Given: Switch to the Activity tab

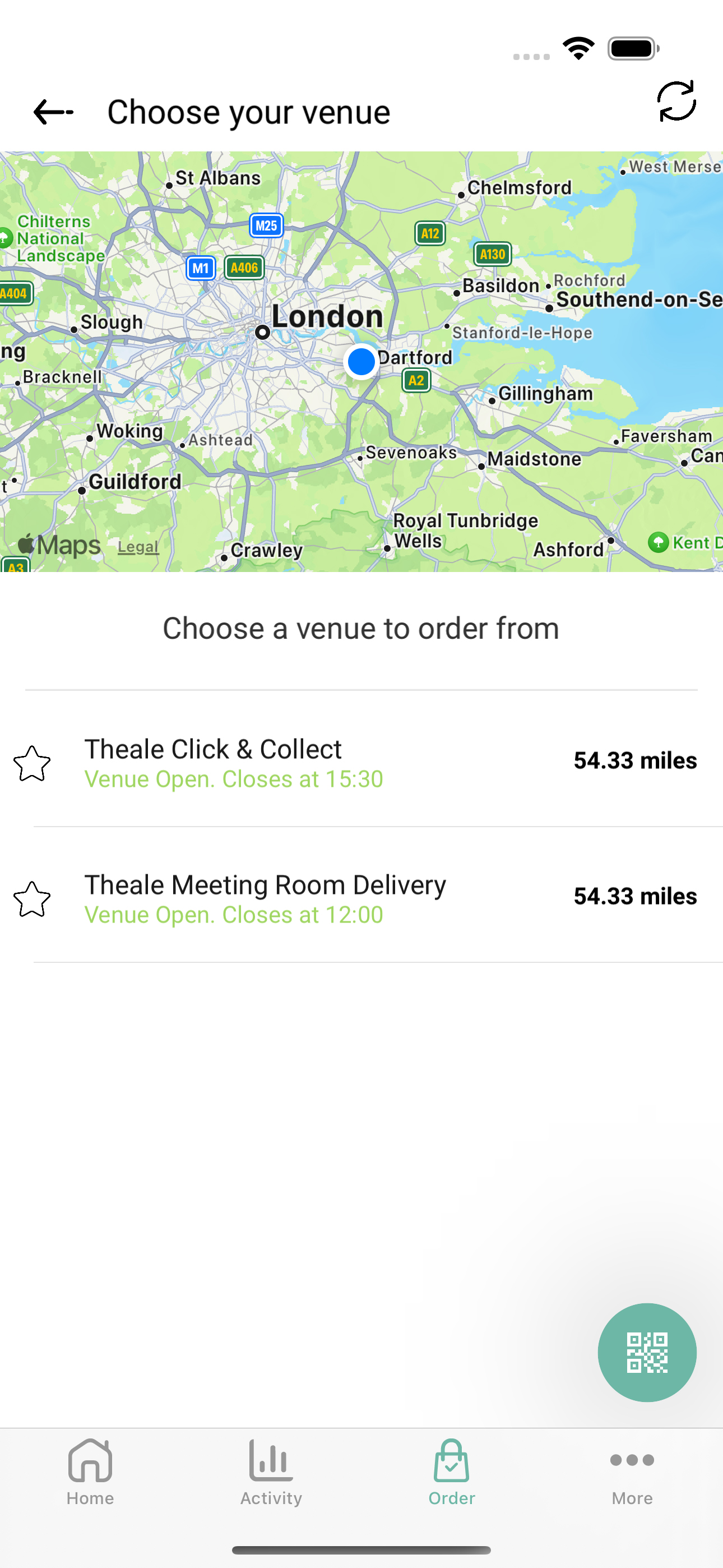Looking at the screenshot, I should (271, 1471).
